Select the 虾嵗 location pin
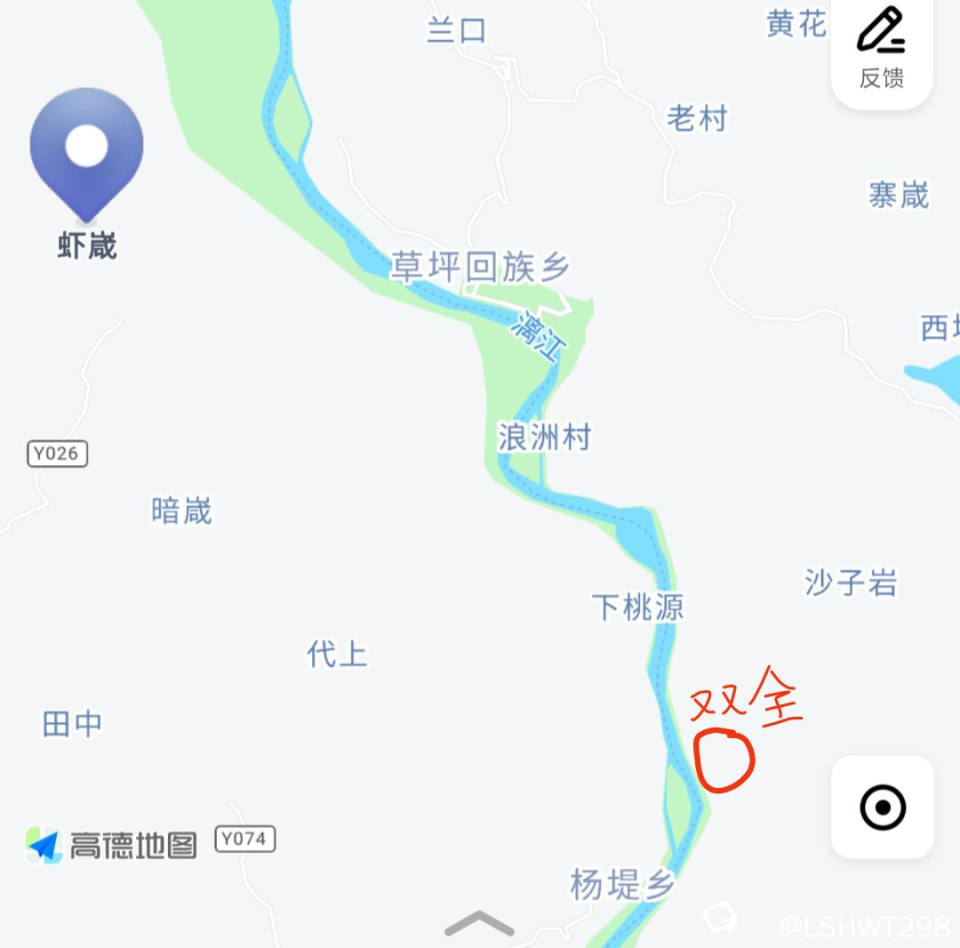This screenshot has height=948, width=960. pyautogui.click(x=87, y=152)
